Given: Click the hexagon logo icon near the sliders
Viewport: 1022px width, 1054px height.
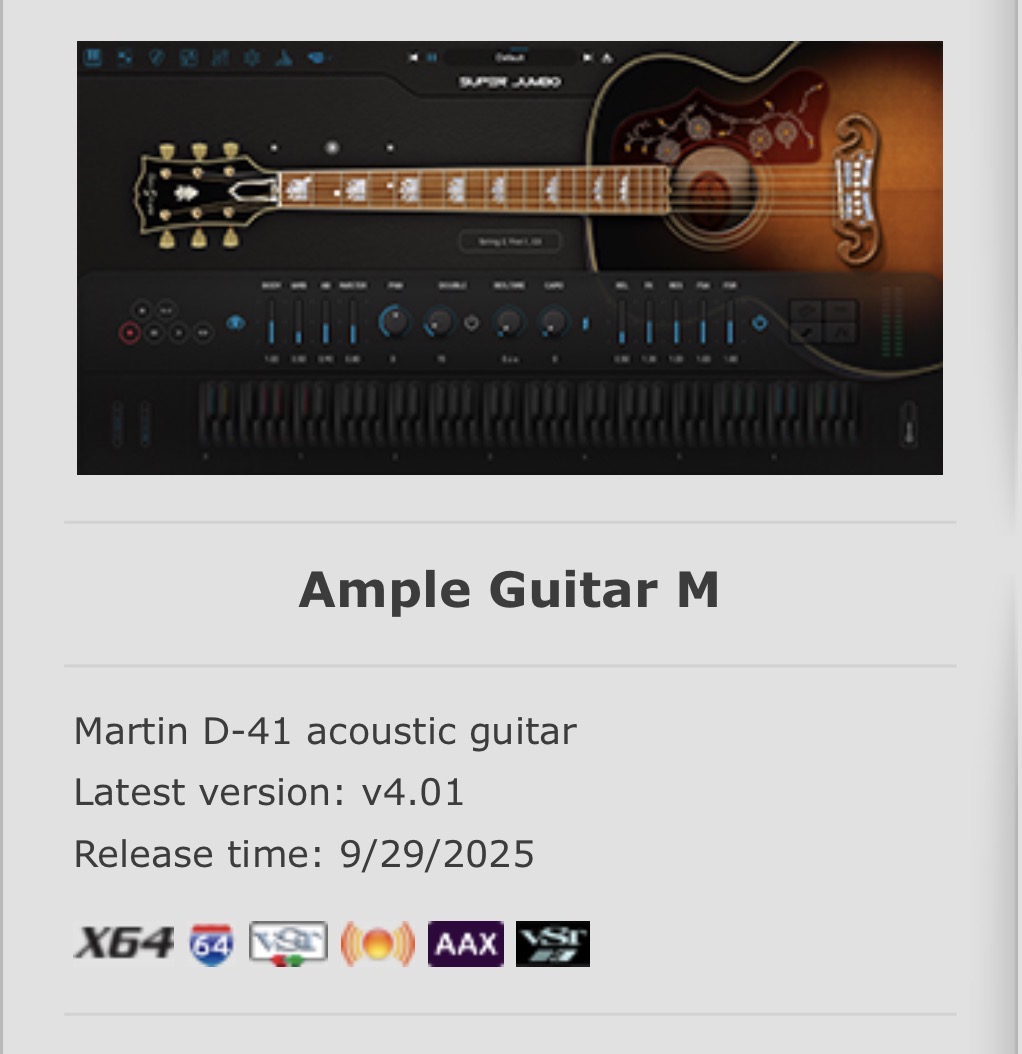Looking at the screenshot, I should [x=759, y=324].
